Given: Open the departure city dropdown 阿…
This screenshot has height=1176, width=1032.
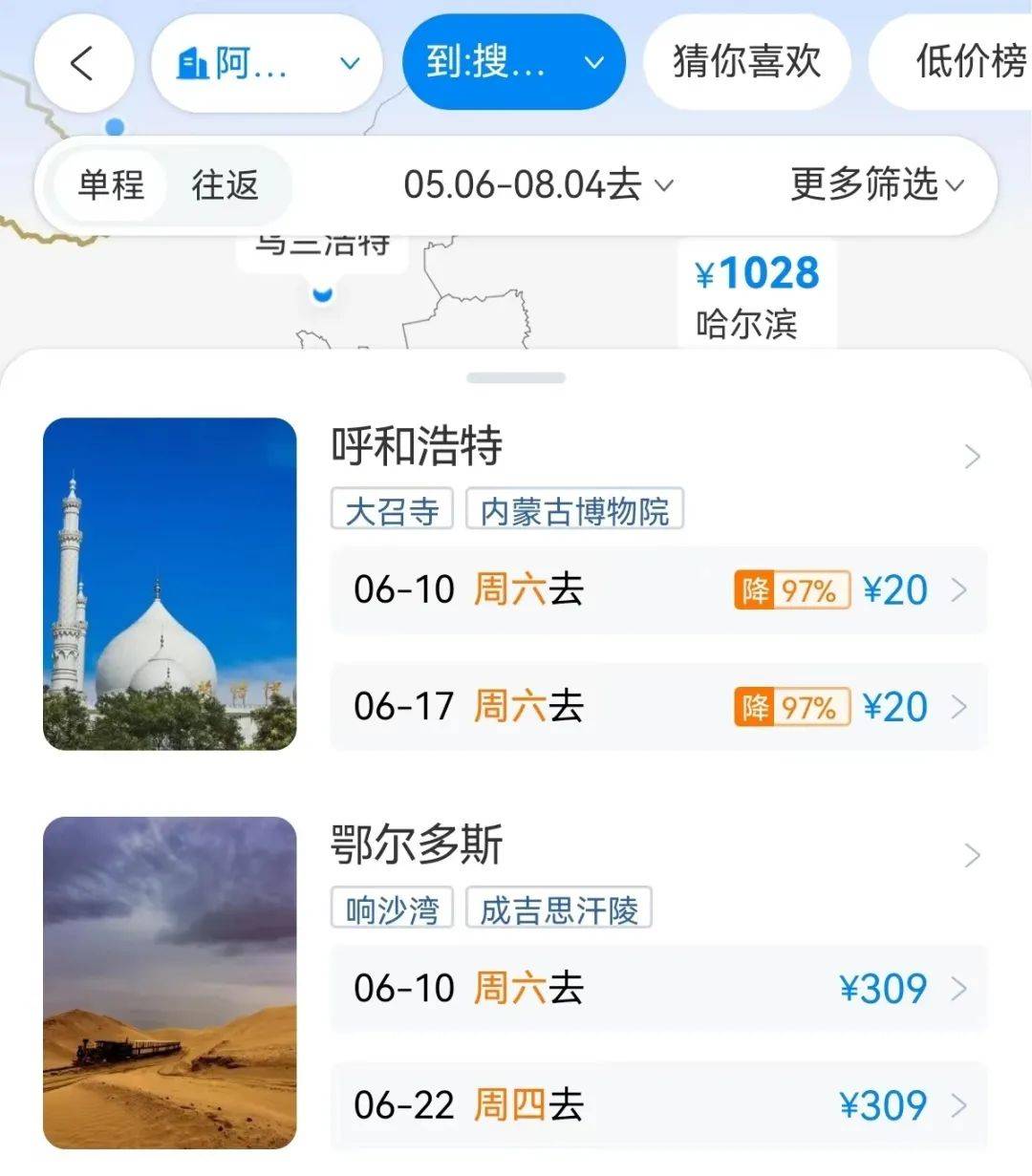Looking at the screenshot, I should [267, 64].
